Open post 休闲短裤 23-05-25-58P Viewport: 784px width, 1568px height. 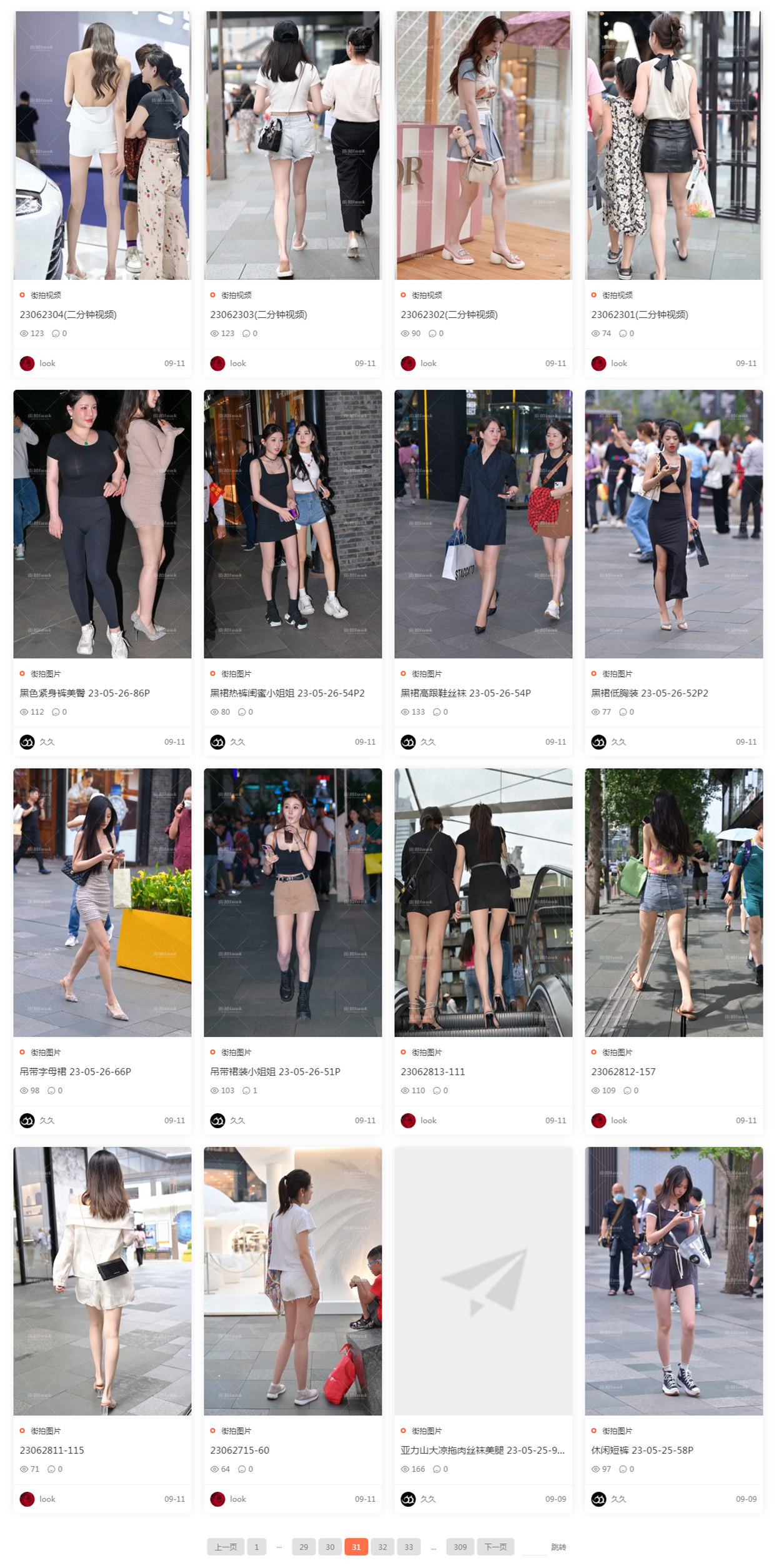[642, 1451]
